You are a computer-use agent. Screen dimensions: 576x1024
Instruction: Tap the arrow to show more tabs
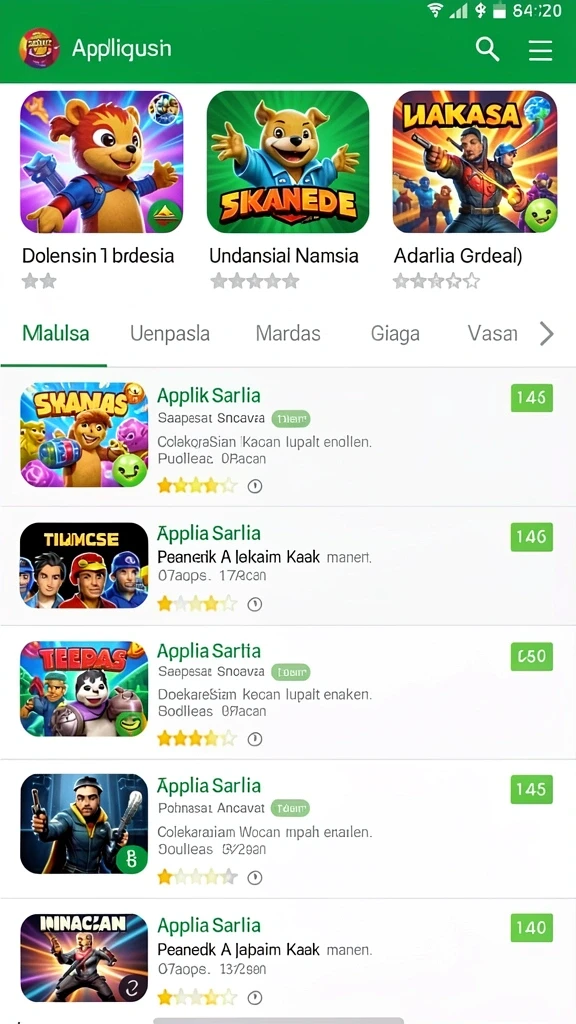point(546,334)
